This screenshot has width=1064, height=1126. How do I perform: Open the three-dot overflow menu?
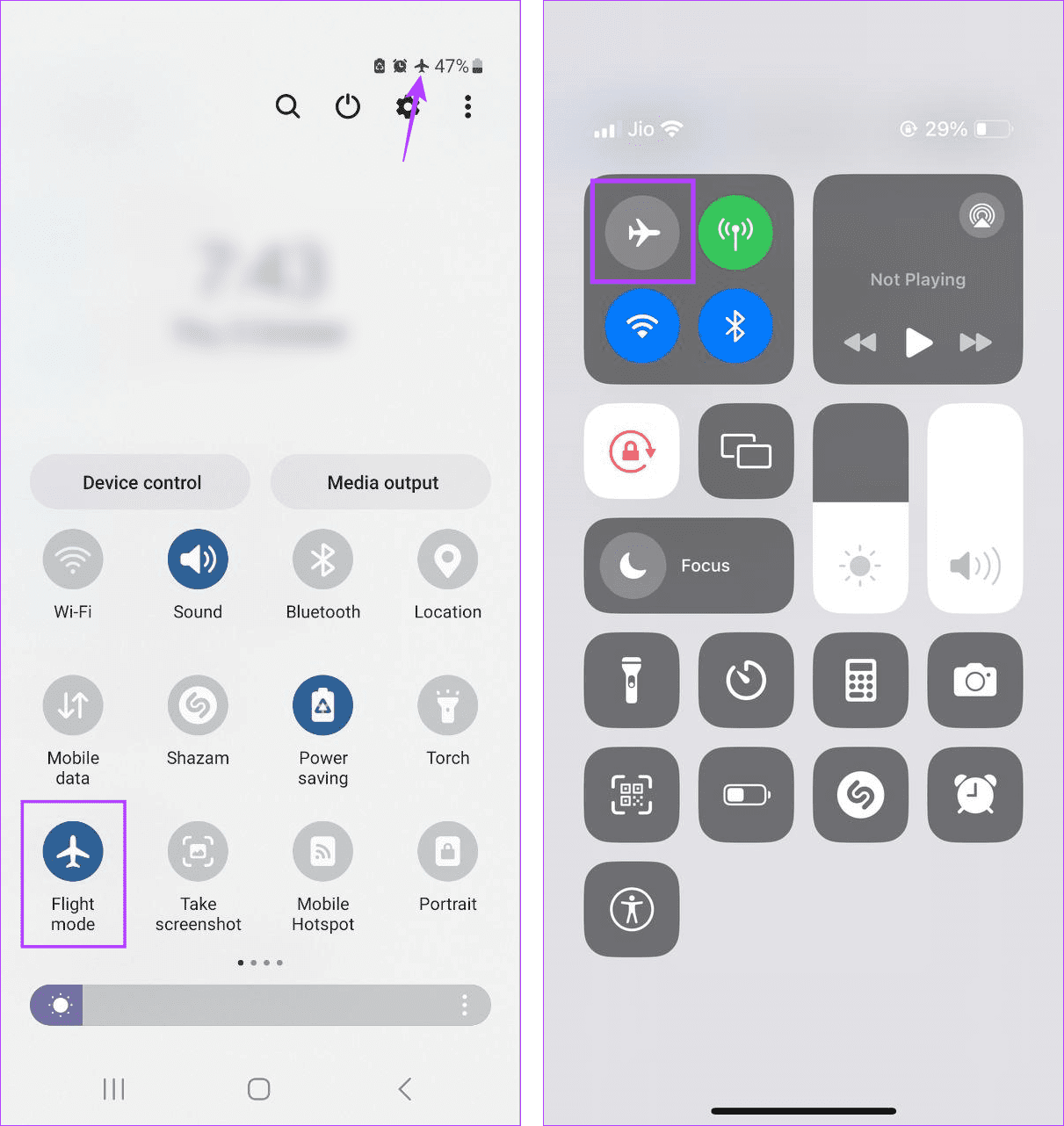click(x=467, y=107)
